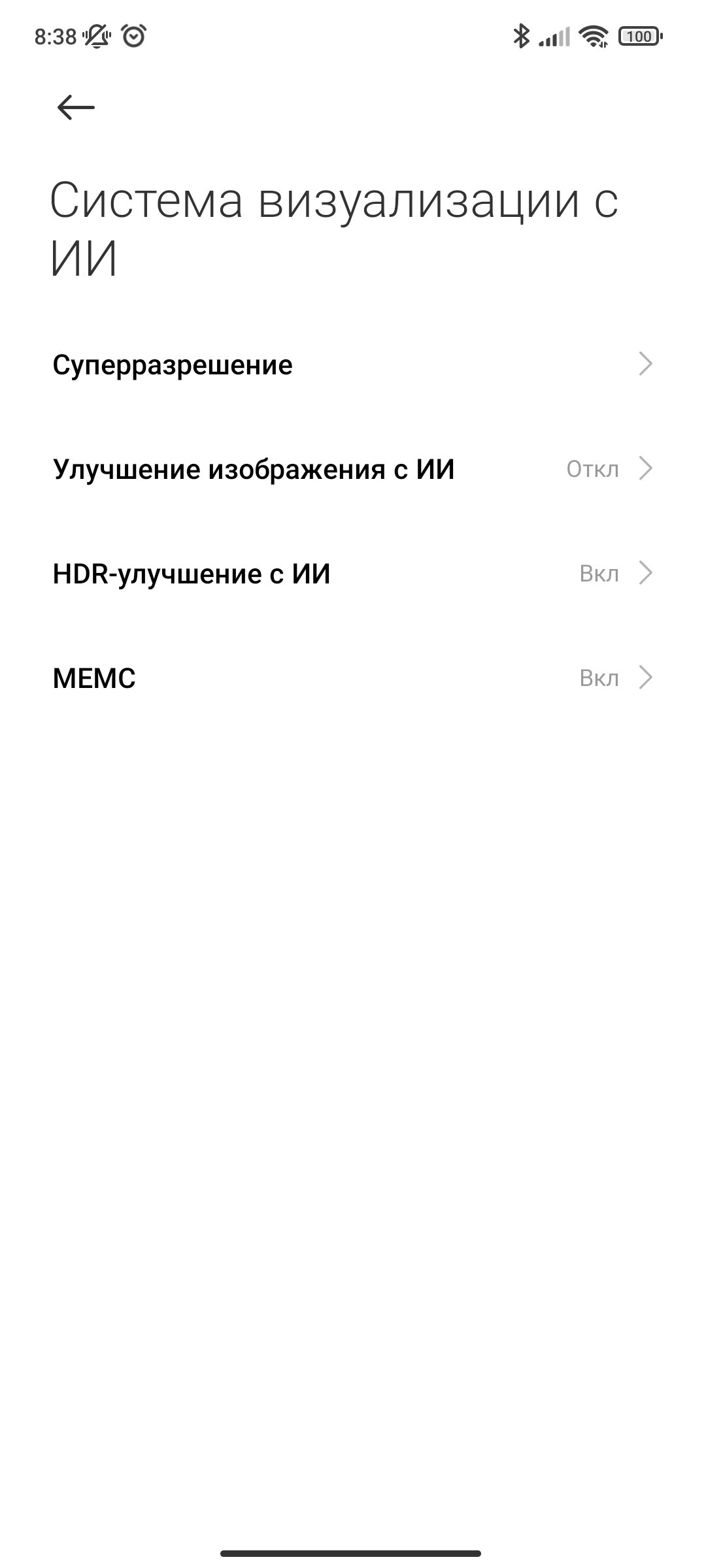
Task: Open HDR-улучшение с ИИ settings
Action: [353, 574]
